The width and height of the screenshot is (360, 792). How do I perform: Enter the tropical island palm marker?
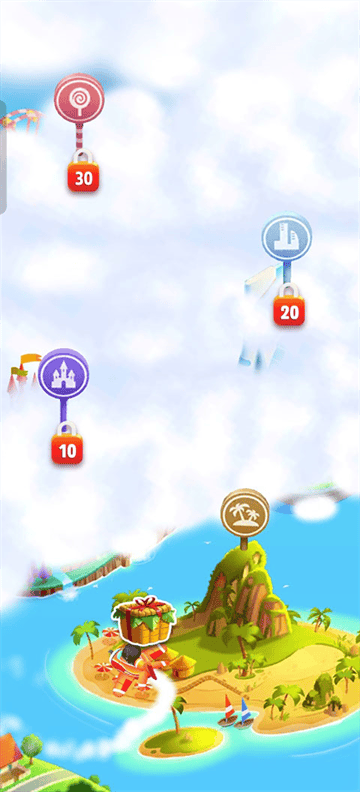pos(245,513)
